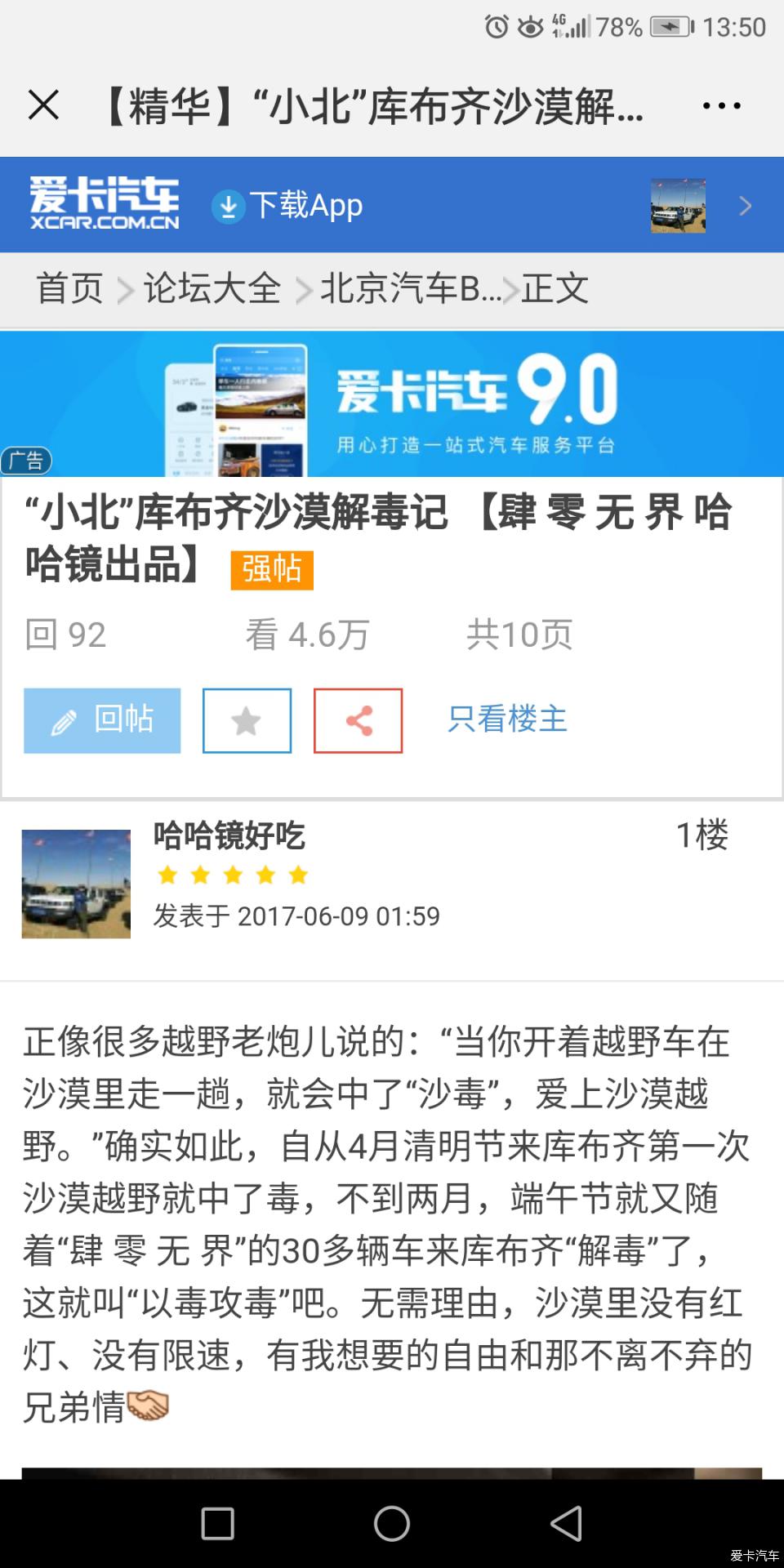Open the 爱卡汽车 9.0 ad banner
This screenshot has width=784, height=1568.
coord(392,404)
